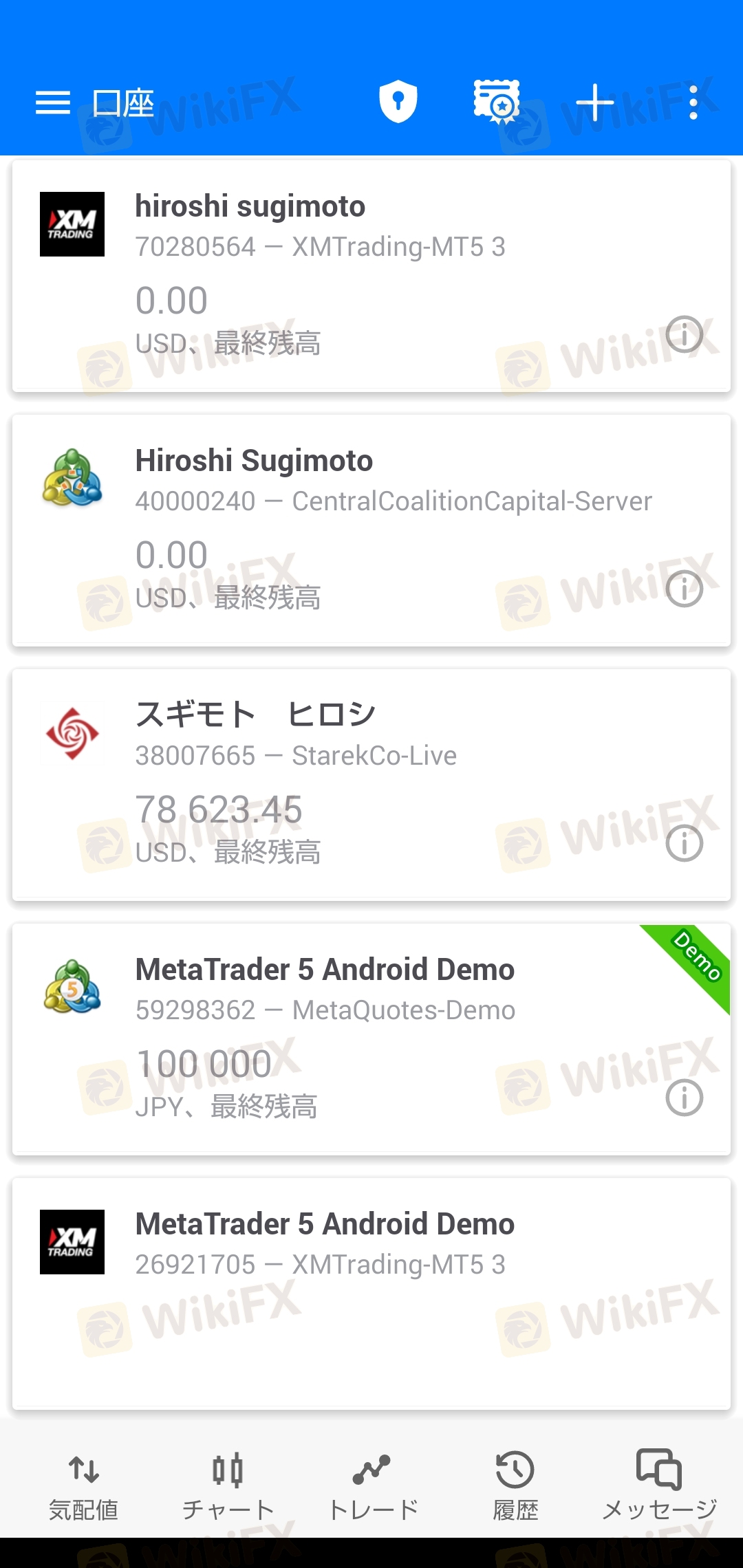Add a new account with plus icon
This screenshot has width=743, height=1568.
pos(594,103)
